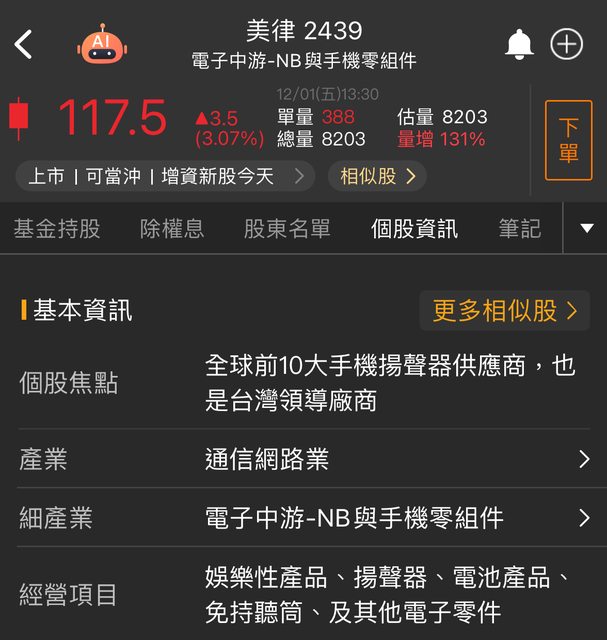Tap the 下單 order button
Image resolution: width=607 pixels, height=640 pixels.
(x=568, y=141)
